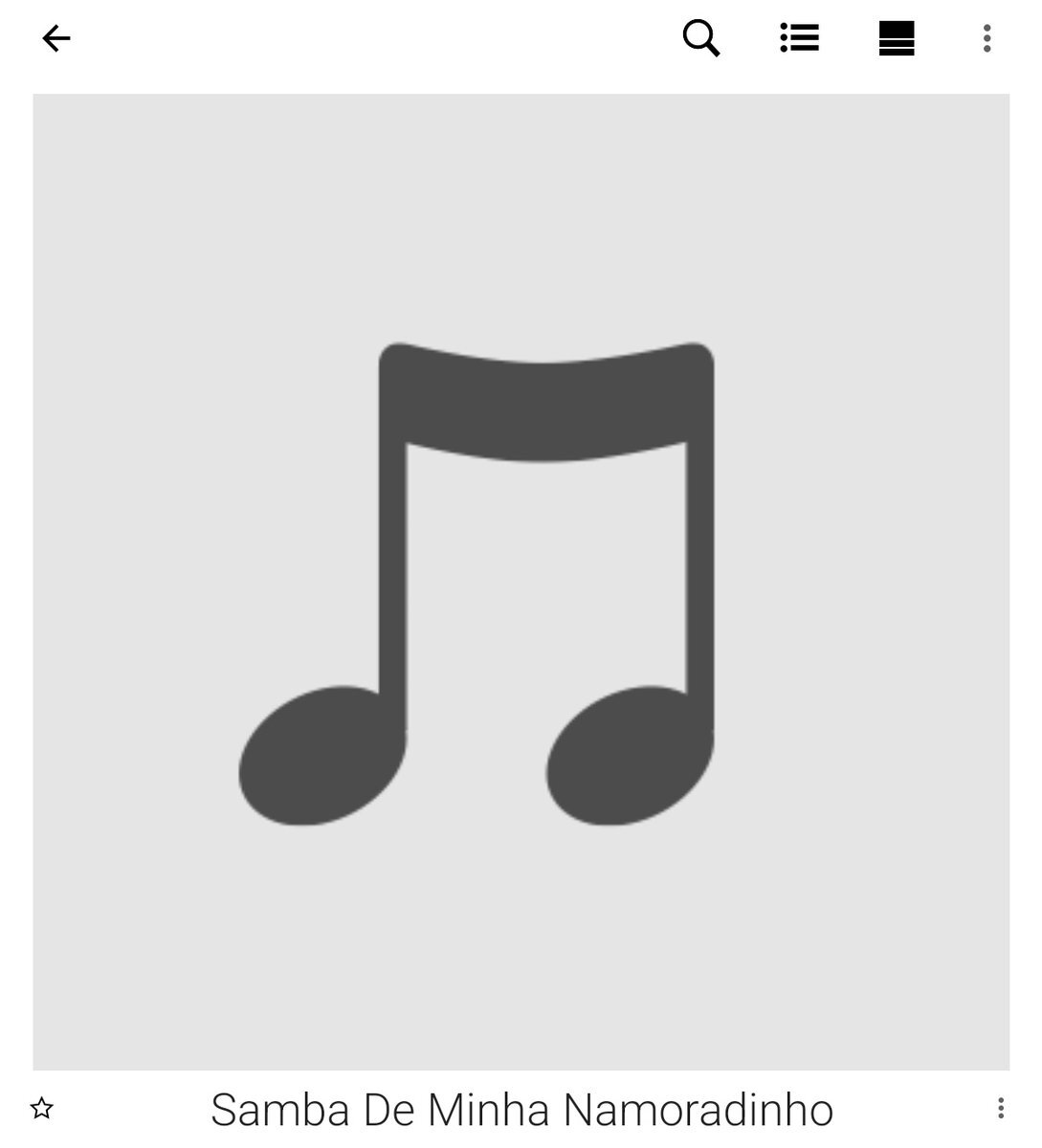Tap the album art placeholder
The height and width of the screenshot is (1148, 1042).
[x=521, y=582]
